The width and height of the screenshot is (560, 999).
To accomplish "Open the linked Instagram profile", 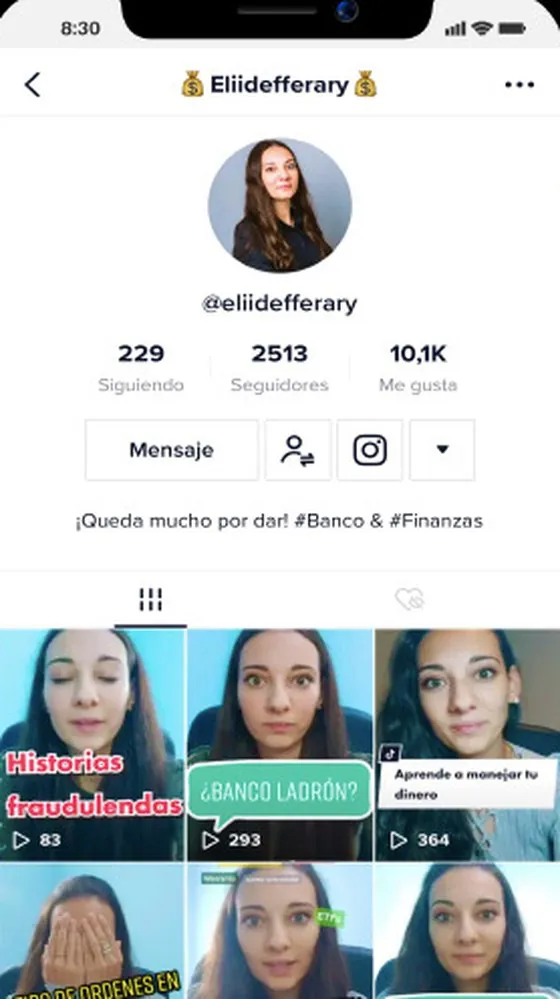I will click(x=370, y=450).
